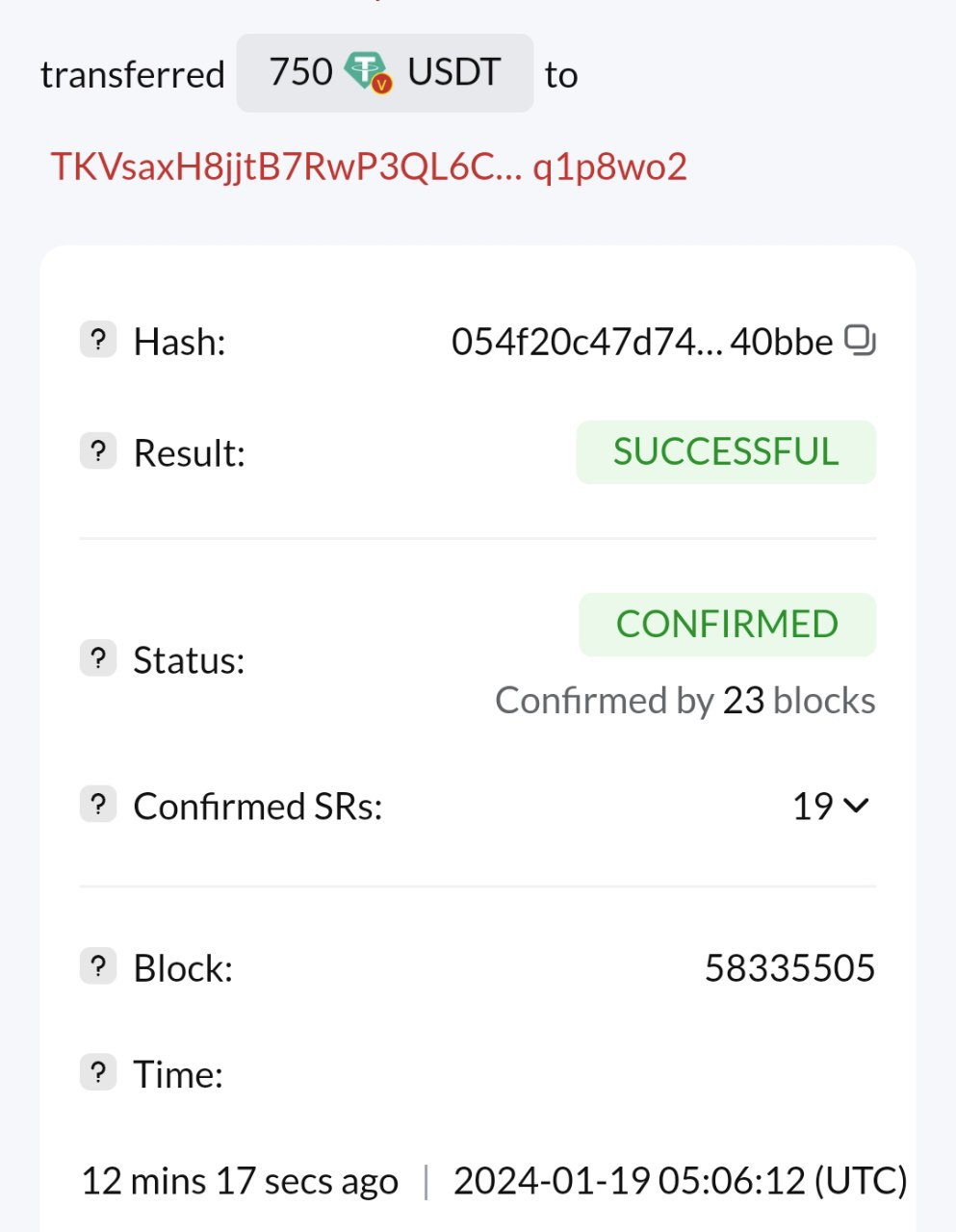Show help for the Hash field
Image resolution: width=956 pixels, height=1232 pixels.
pos(97,340)
